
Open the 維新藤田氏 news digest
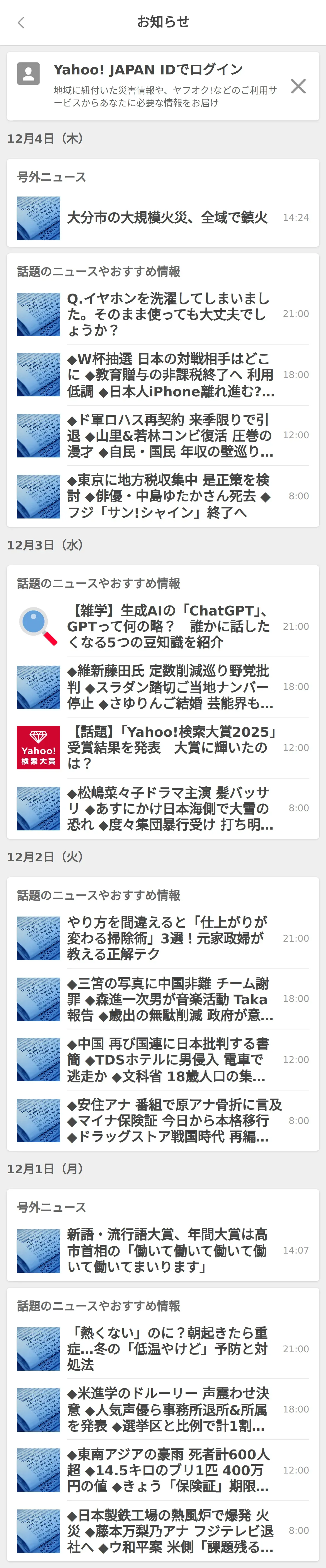click(x=170, y=687)
